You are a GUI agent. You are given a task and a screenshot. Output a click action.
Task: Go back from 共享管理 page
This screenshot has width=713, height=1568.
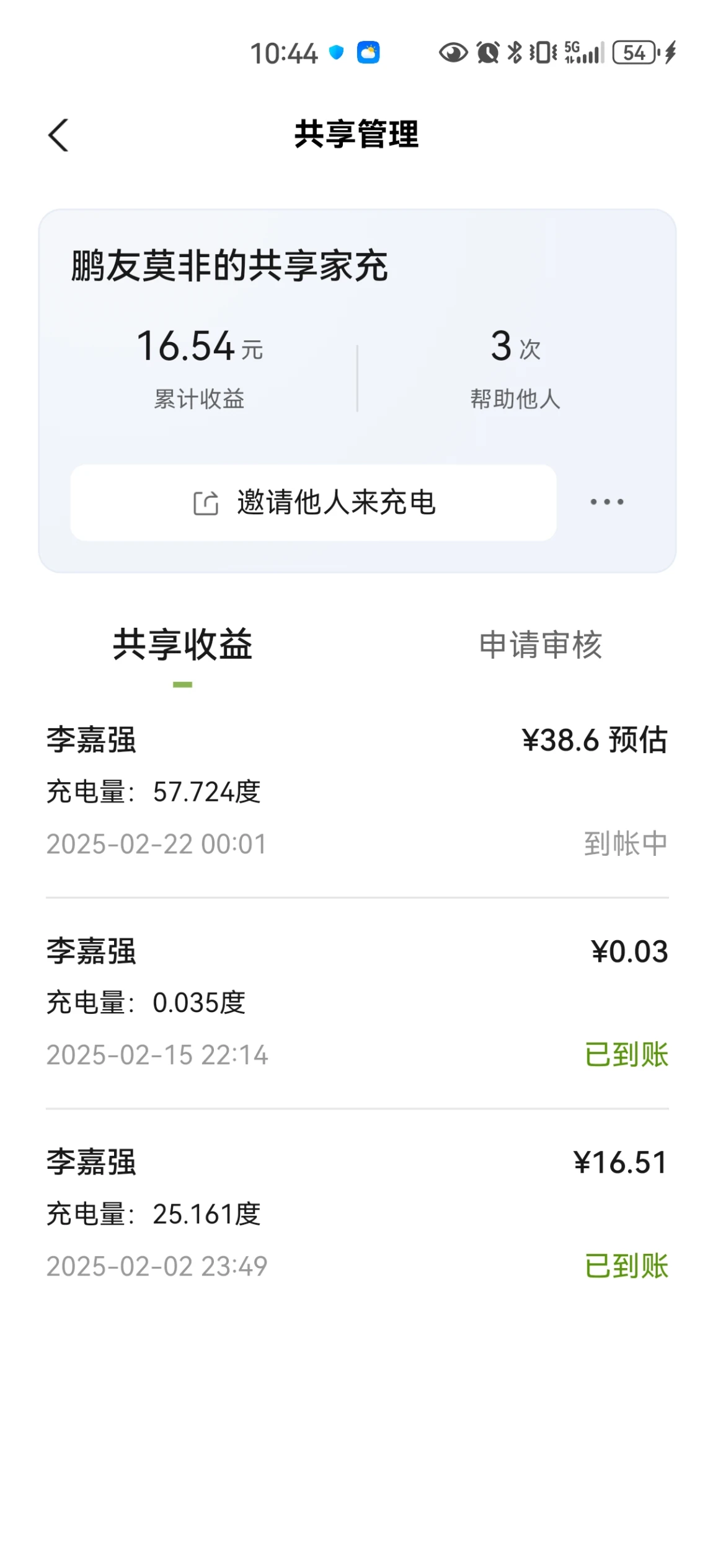point(58,135)
